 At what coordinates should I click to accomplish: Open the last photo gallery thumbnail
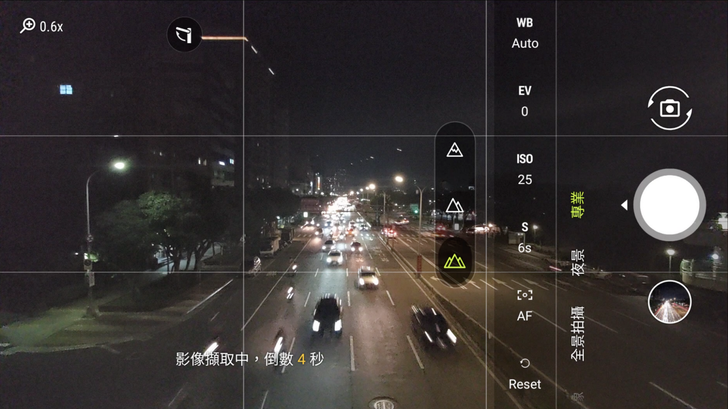[669, 301]
